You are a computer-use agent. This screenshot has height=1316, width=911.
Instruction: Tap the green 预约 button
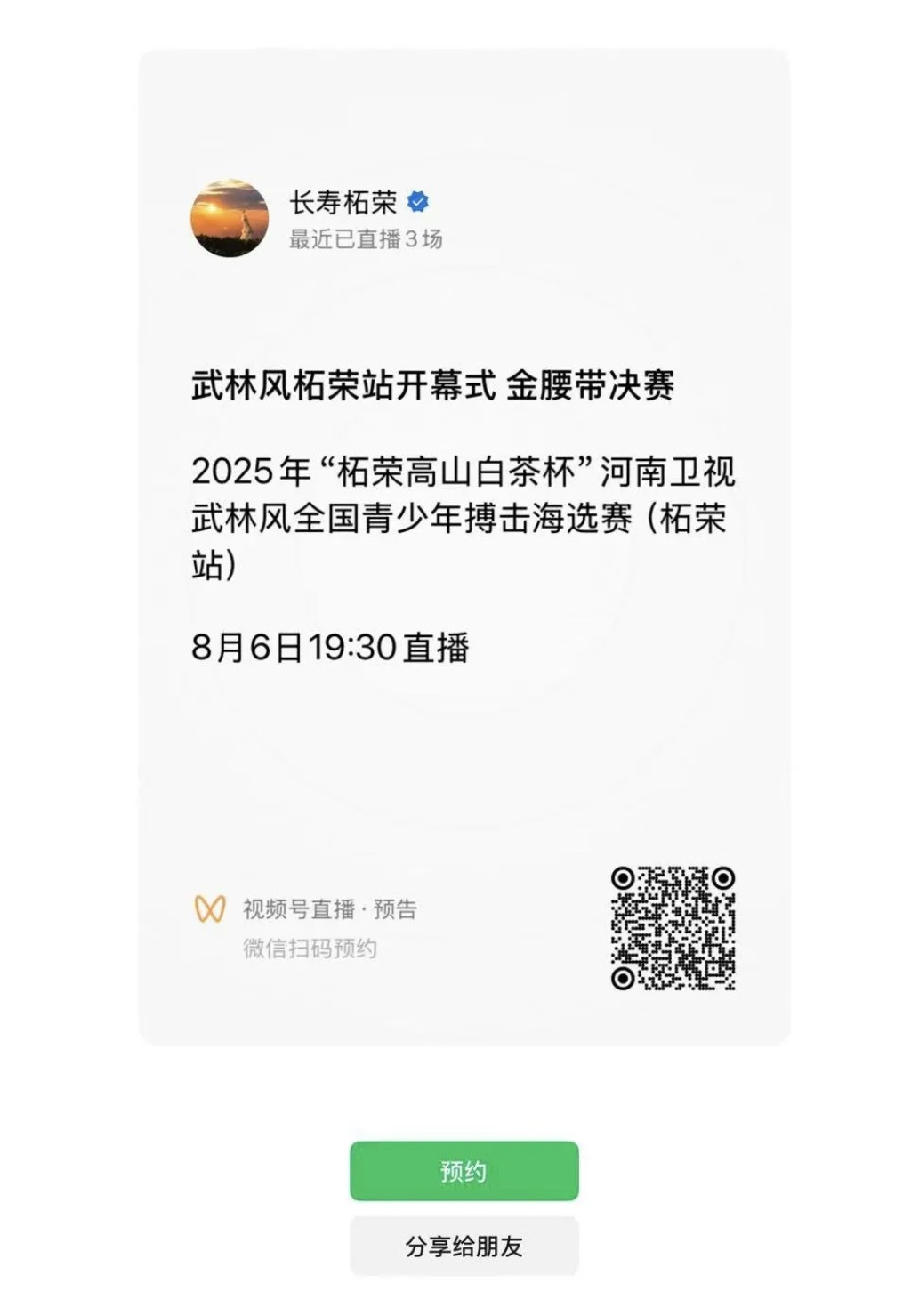click(464, 1171)
